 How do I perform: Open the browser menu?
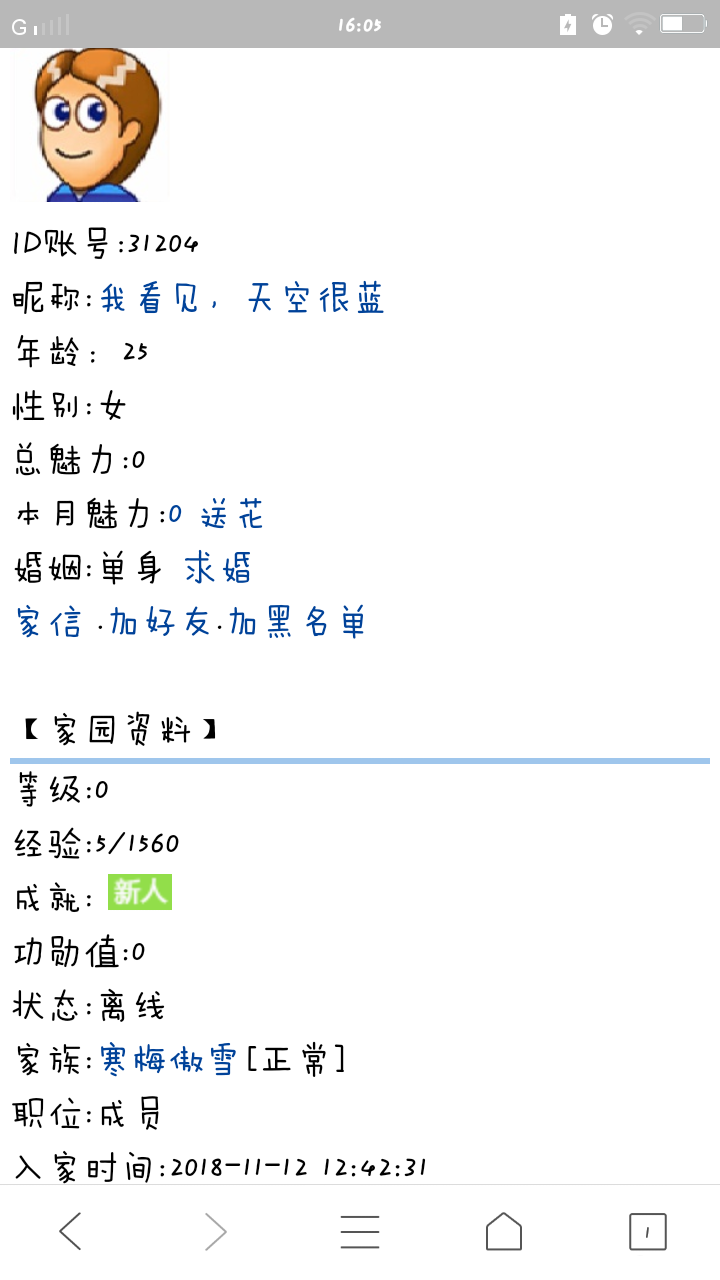(360, 1231)
